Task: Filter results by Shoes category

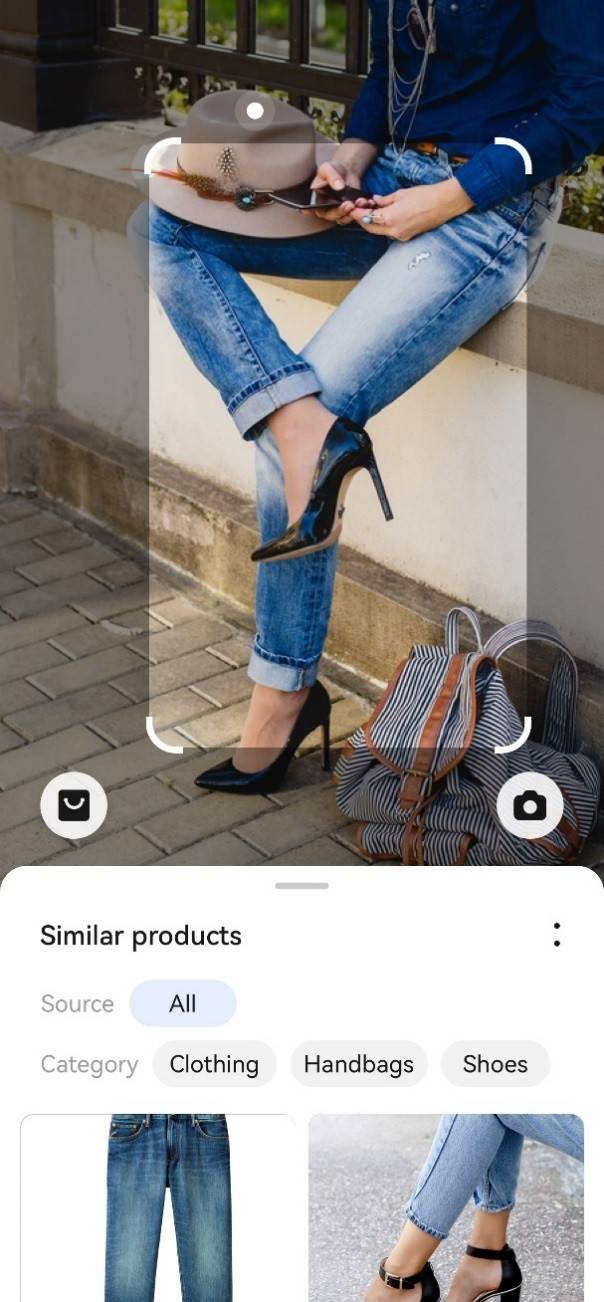Action: (x=495, y=1064)
